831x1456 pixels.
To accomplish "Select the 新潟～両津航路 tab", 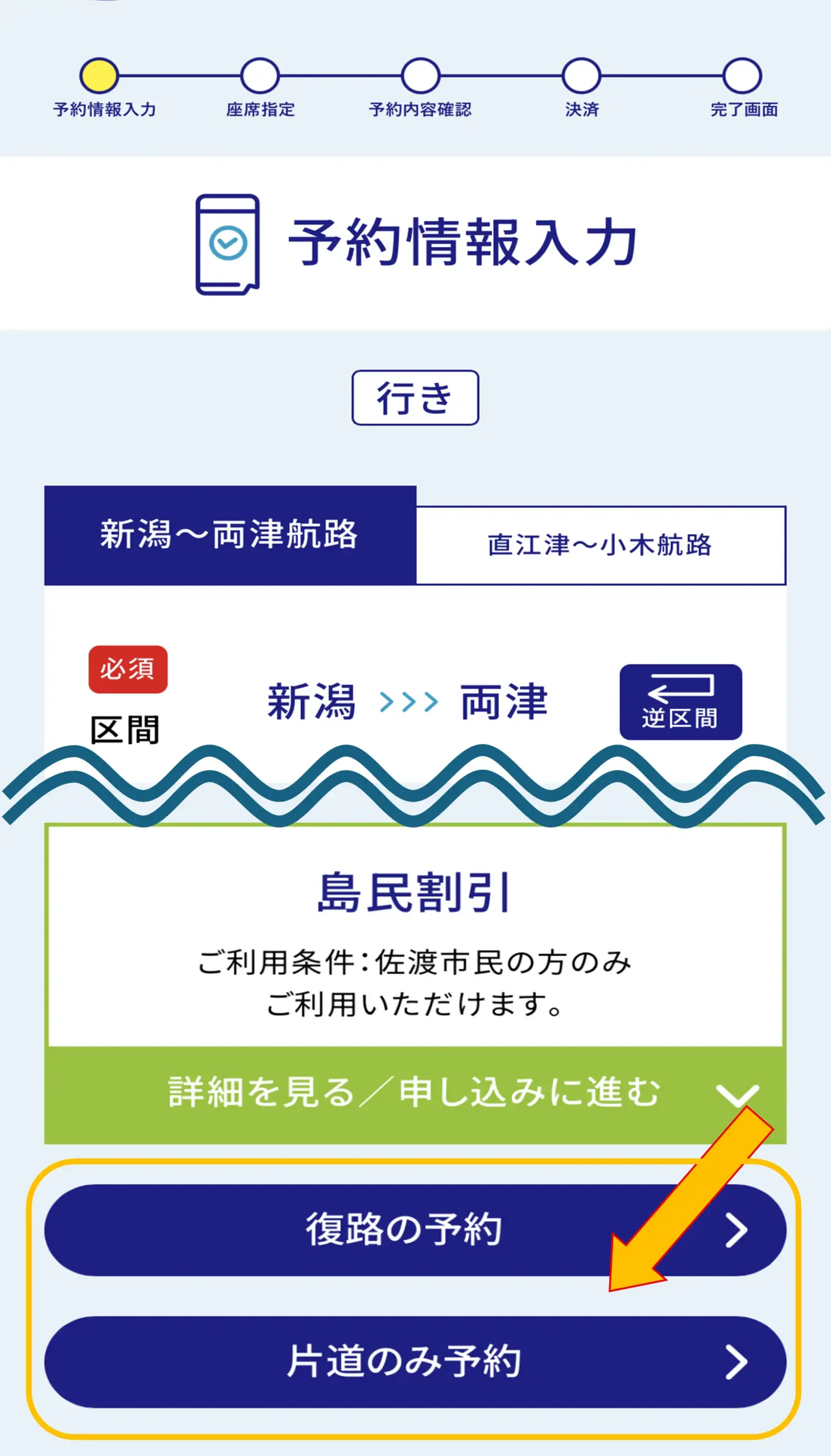I will pyautogui.click(x=230, y=533).
